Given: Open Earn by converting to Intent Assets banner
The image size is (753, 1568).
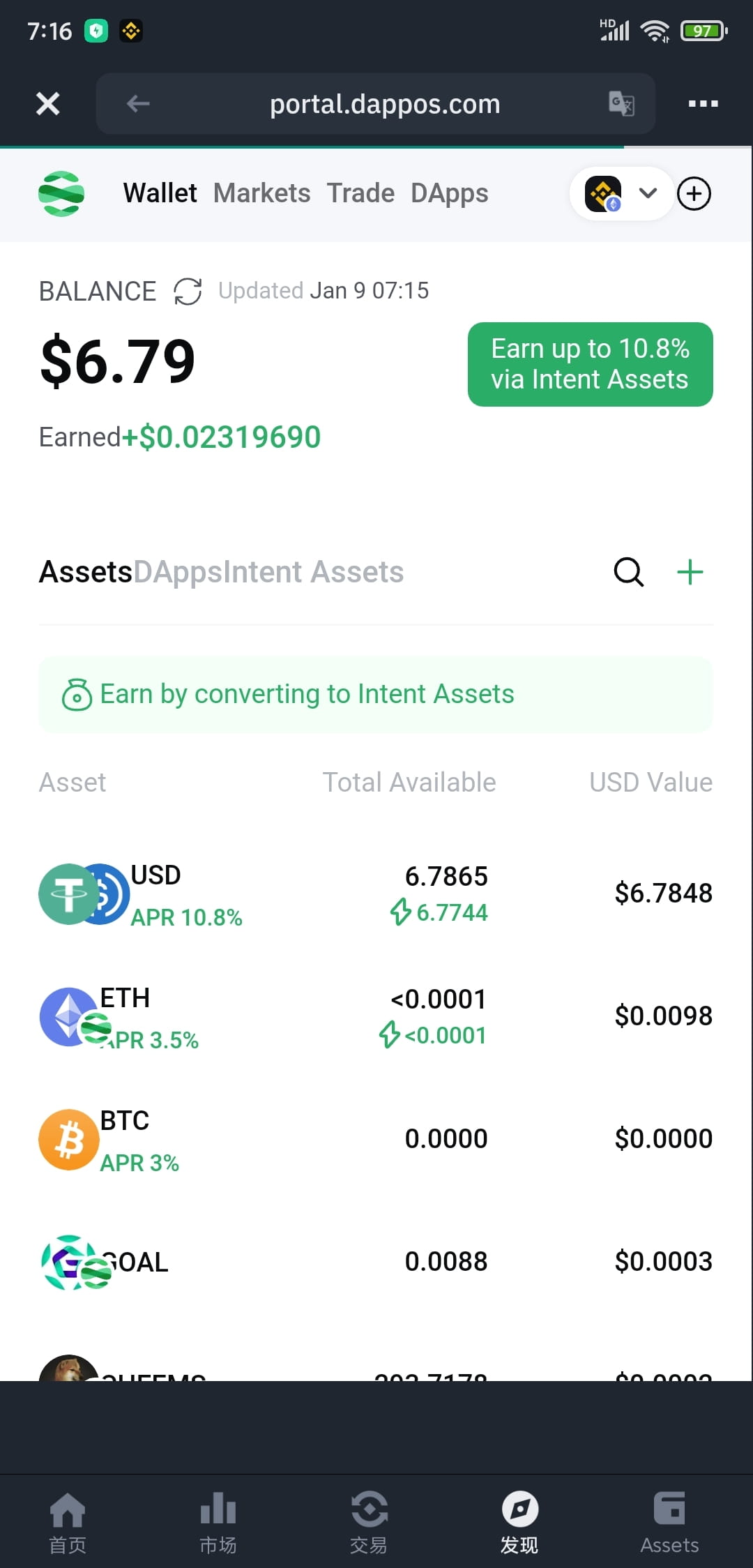Looking at the screenshot, I should 376,695.
